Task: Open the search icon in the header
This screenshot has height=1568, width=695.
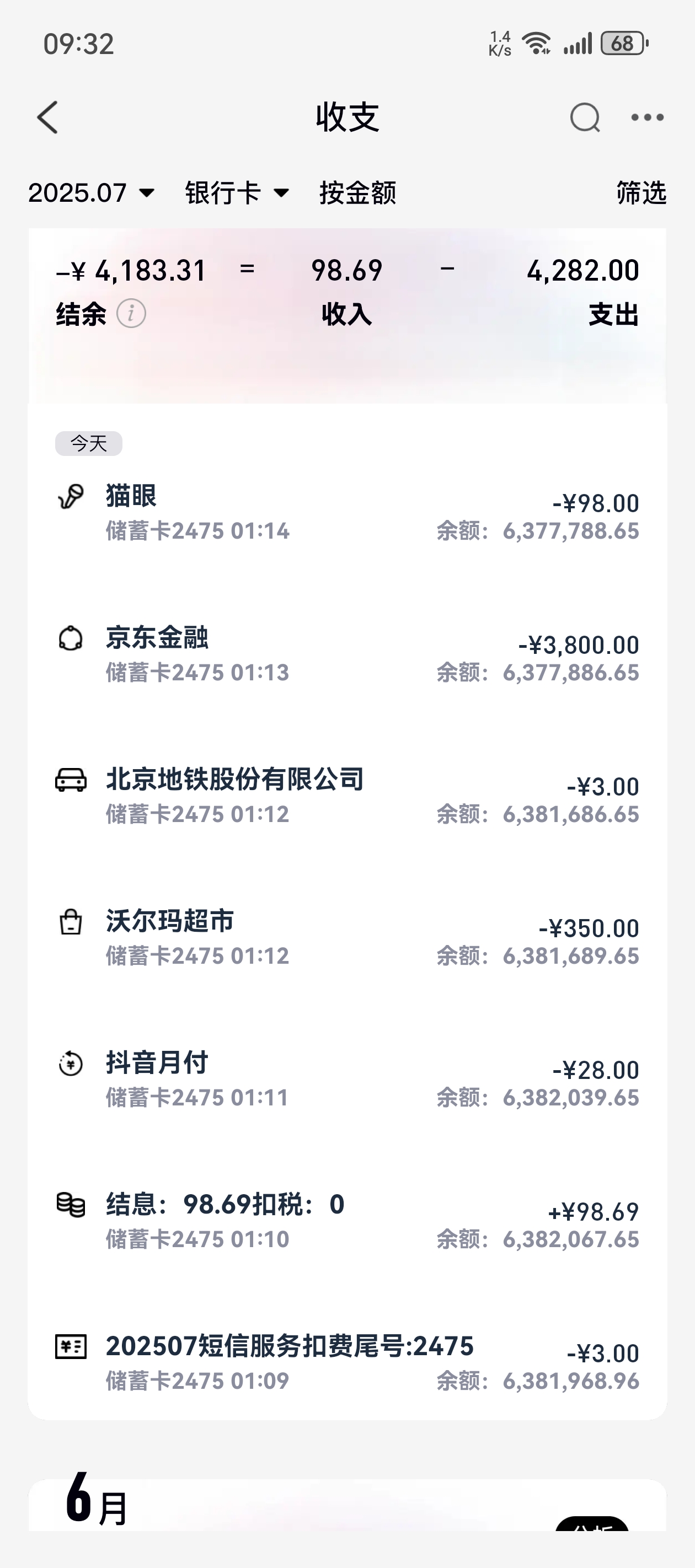Action: click(585, 117)
